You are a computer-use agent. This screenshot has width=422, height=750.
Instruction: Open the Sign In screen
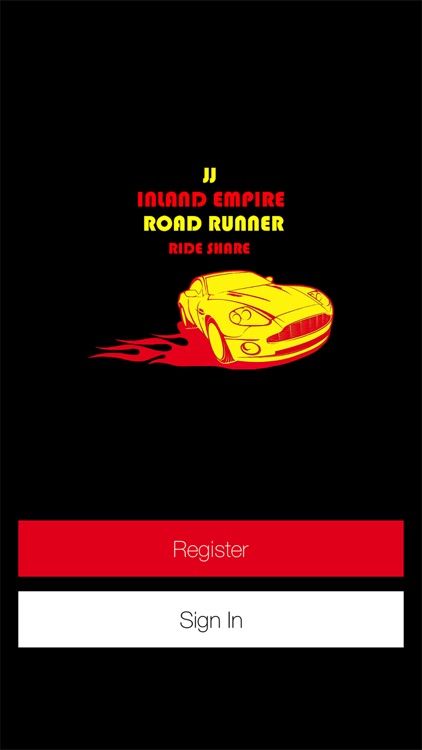click(211, 619)
